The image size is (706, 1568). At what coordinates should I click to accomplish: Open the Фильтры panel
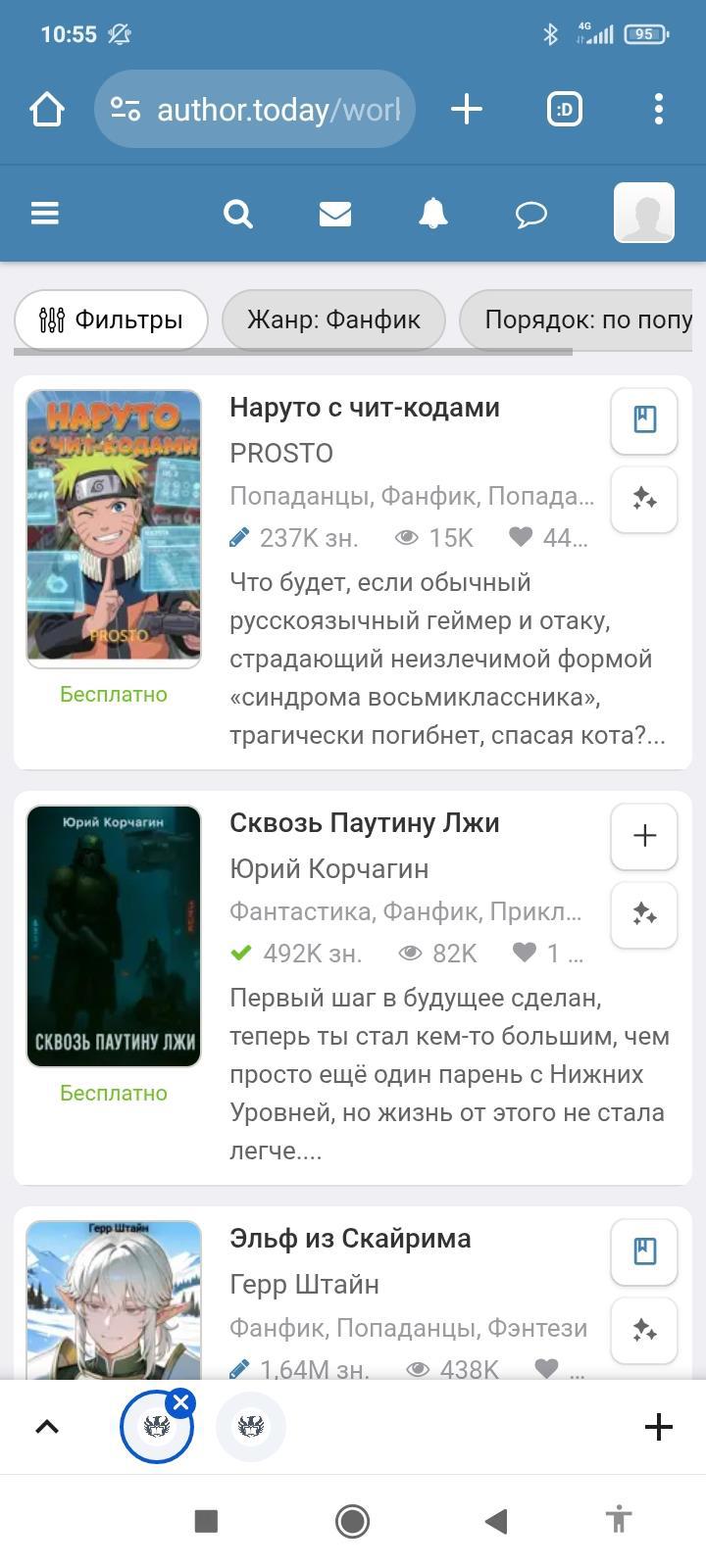pos(111,319)
